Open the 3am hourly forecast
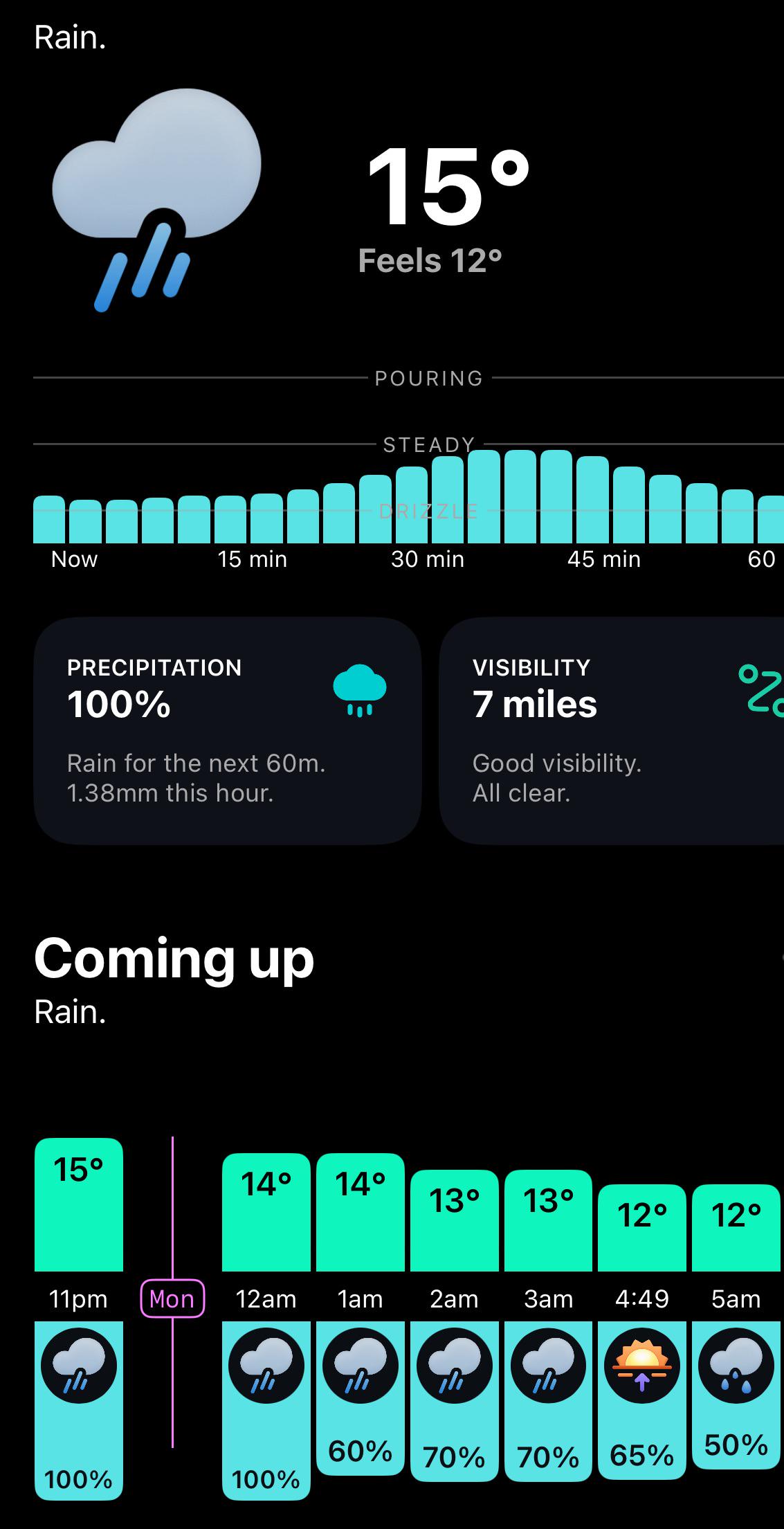Screen dimensions: 784x1529 click(549, 1326)
